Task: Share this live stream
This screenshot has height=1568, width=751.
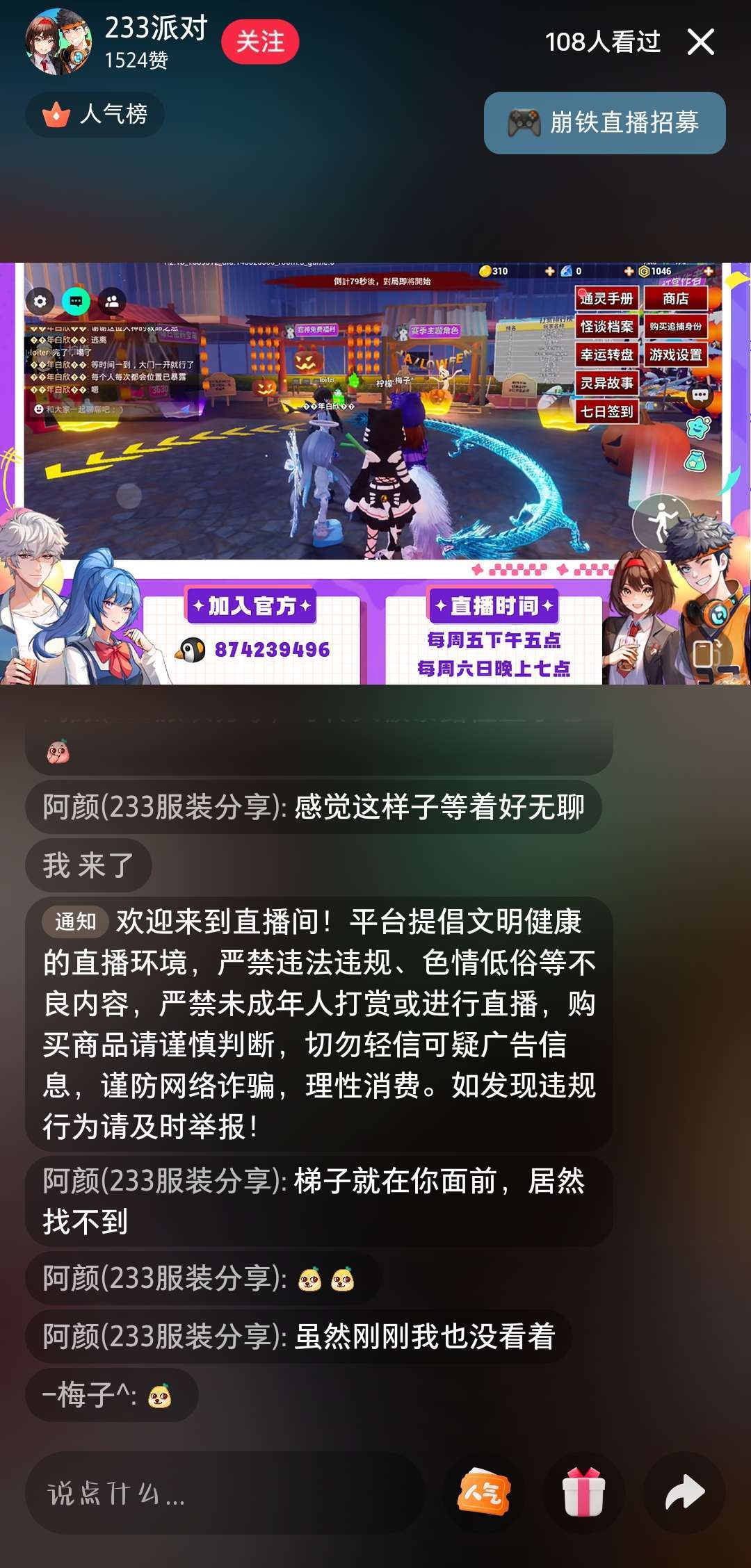Action: 684,1493
